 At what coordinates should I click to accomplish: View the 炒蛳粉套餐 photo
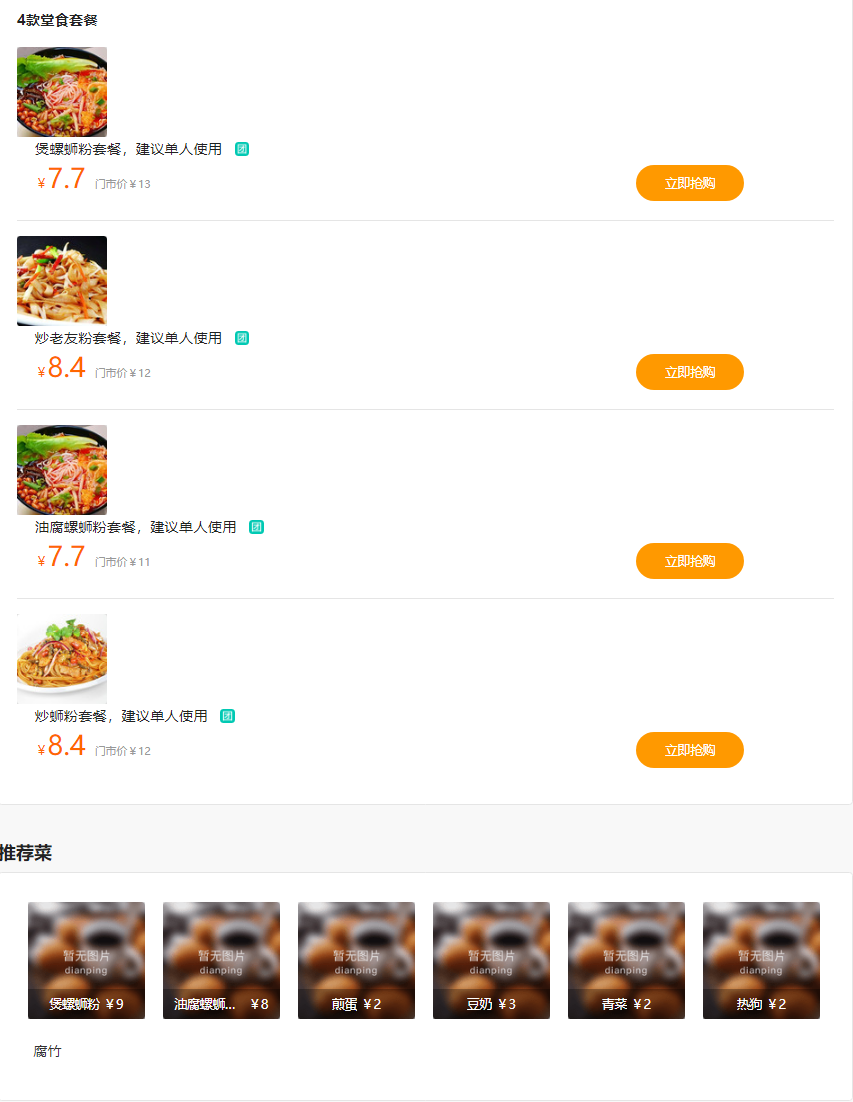click(62, 659)
